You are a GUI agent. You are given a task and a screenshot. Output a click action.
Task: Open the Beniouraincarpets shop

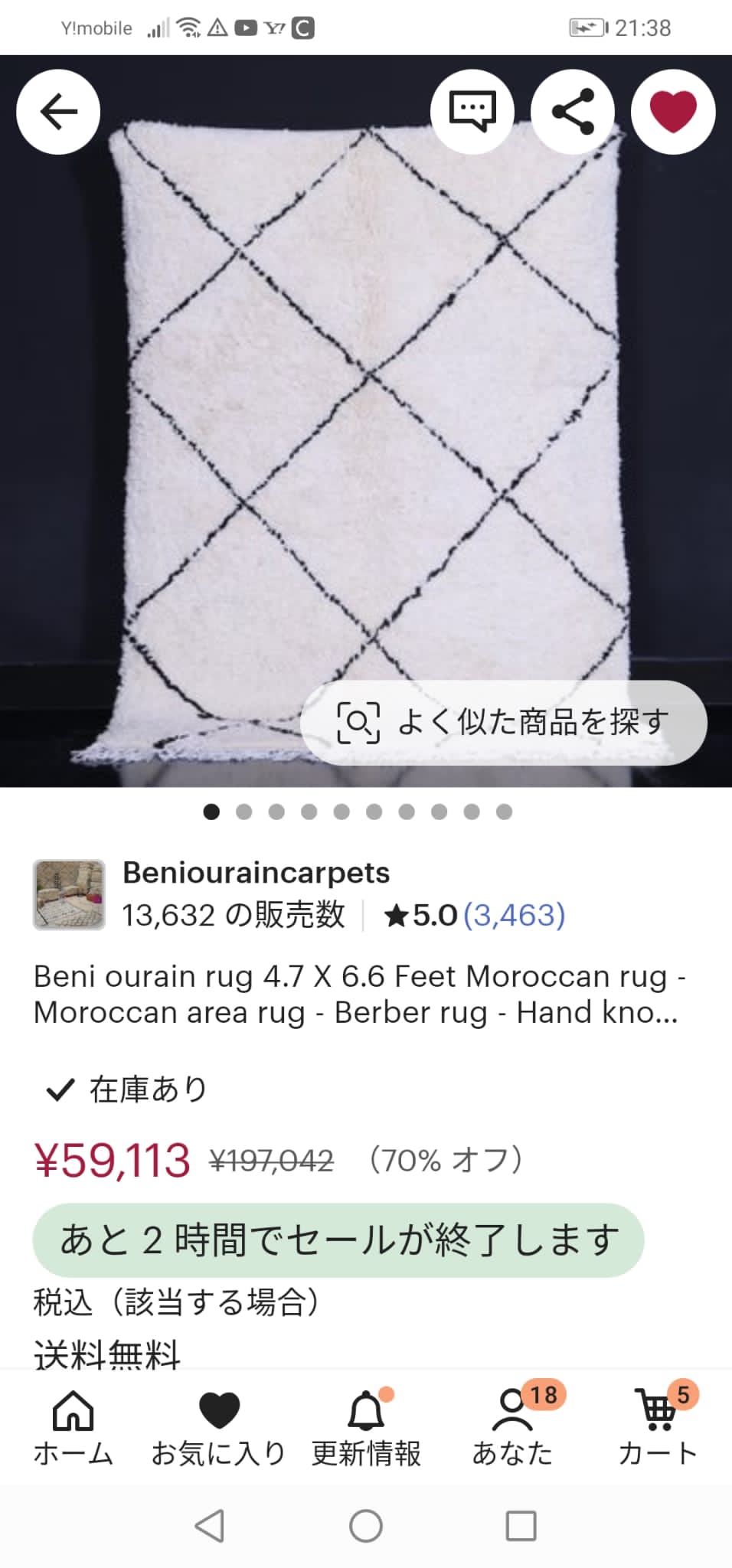coord(256,873)
